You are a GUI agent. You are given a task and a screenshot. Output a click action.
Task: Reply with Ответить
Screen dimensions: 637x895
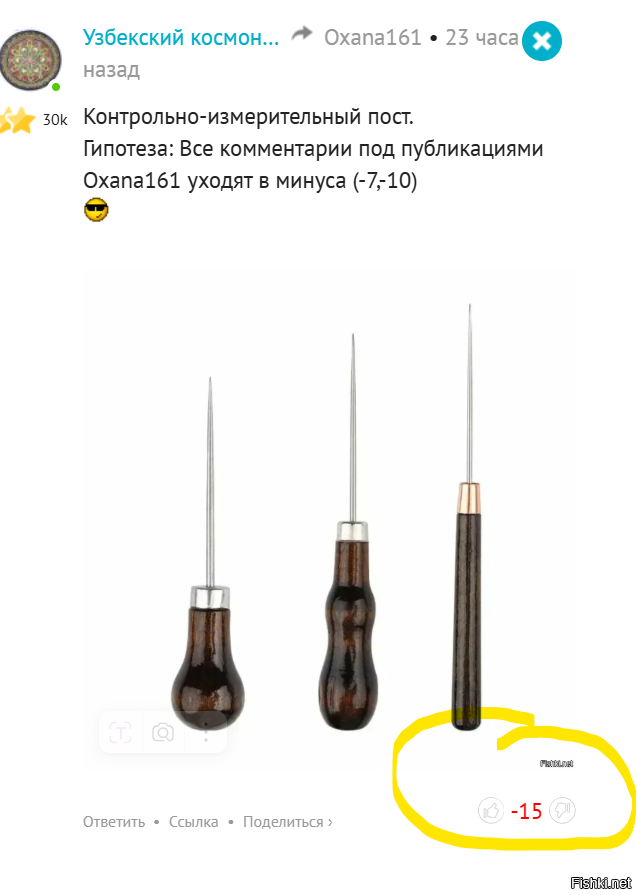click(114, 822)
